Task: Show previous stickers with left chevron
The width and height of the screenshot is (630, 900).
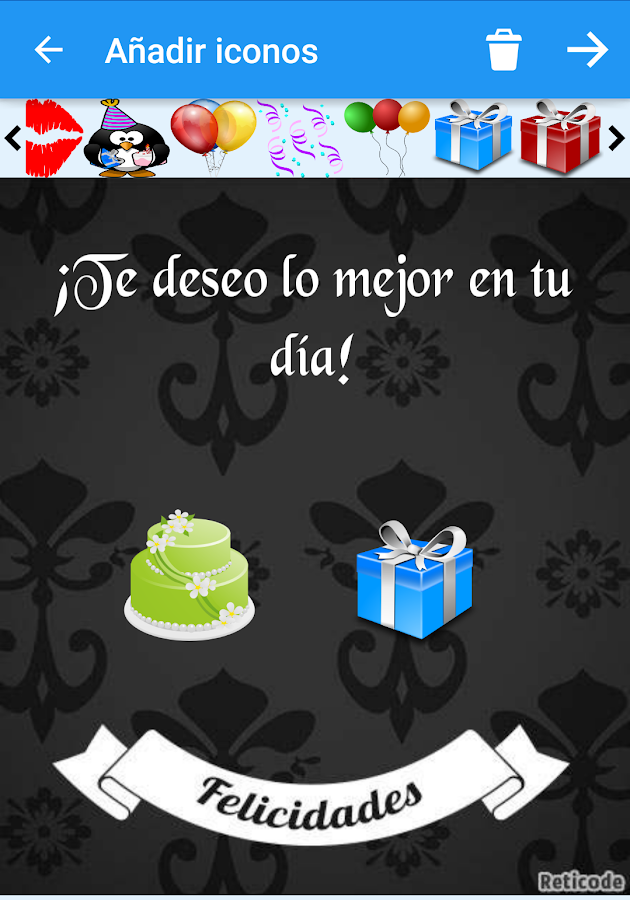Action: (x=12, y=139)
